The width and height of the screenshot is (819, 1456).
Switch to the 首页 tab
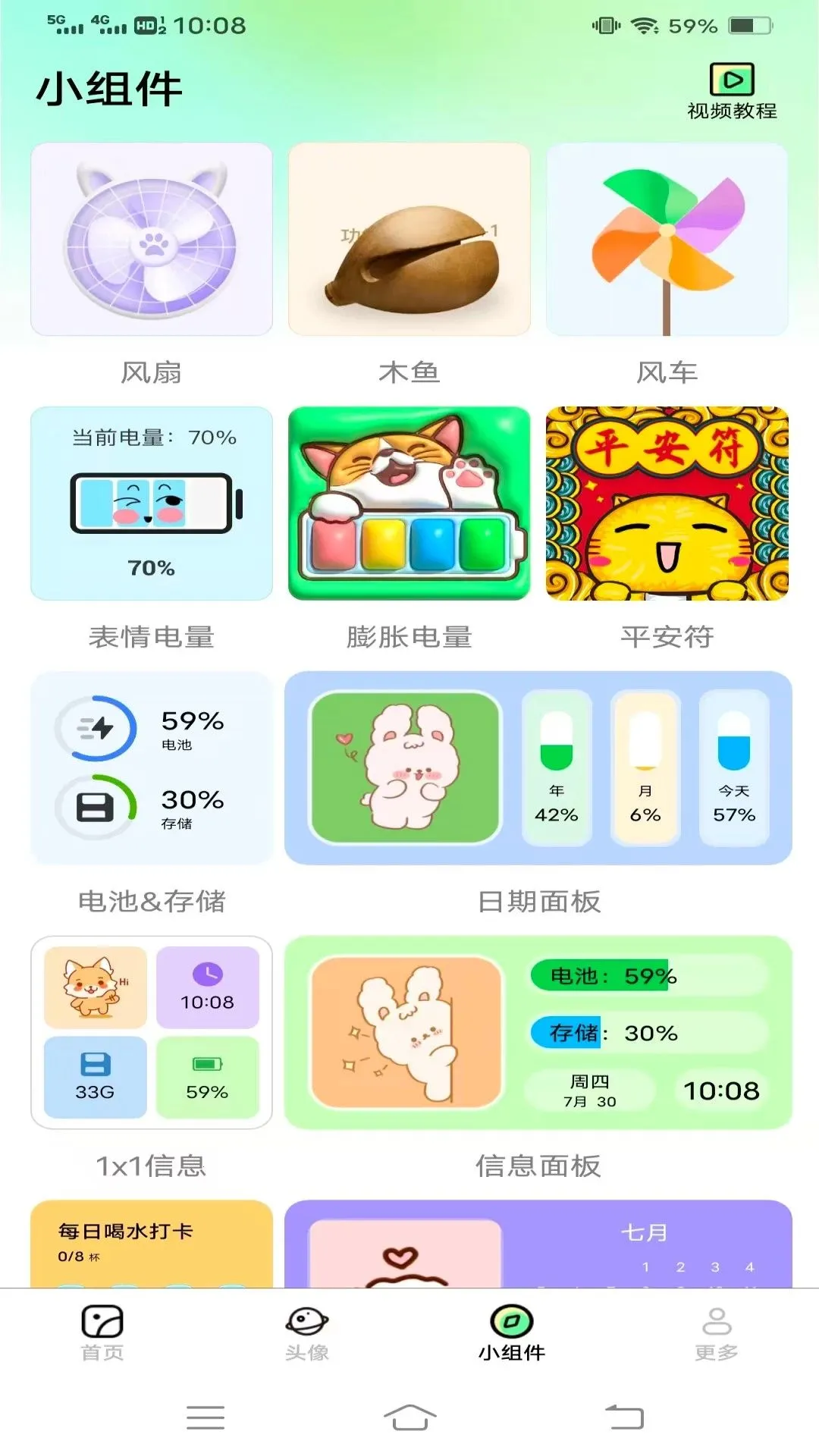pyautogui.click(x=102, y=1333)
